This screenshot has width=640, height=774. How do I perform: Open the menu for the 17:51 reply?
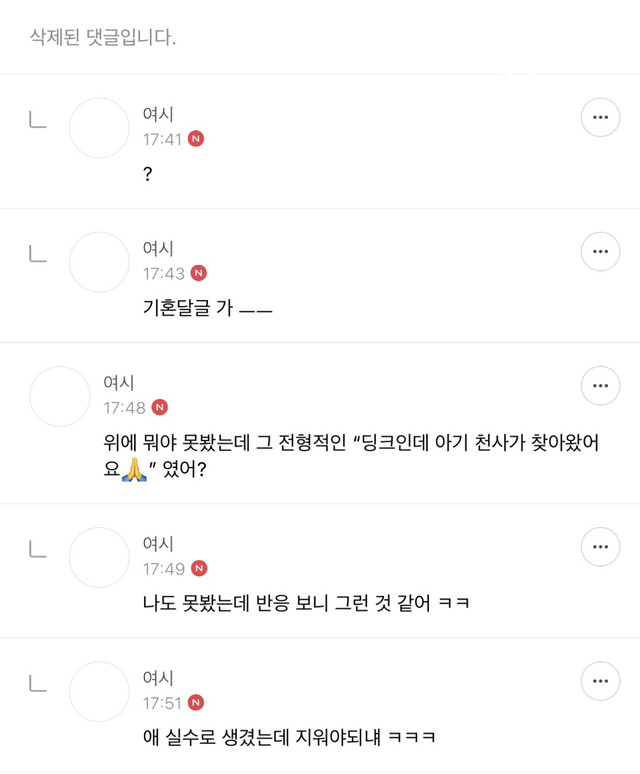pyautogui.click(x=600, y=681)
